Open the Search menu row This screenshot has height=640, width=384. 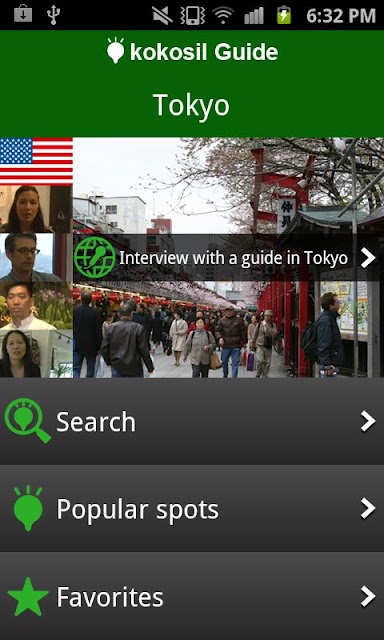coord(192,421)
